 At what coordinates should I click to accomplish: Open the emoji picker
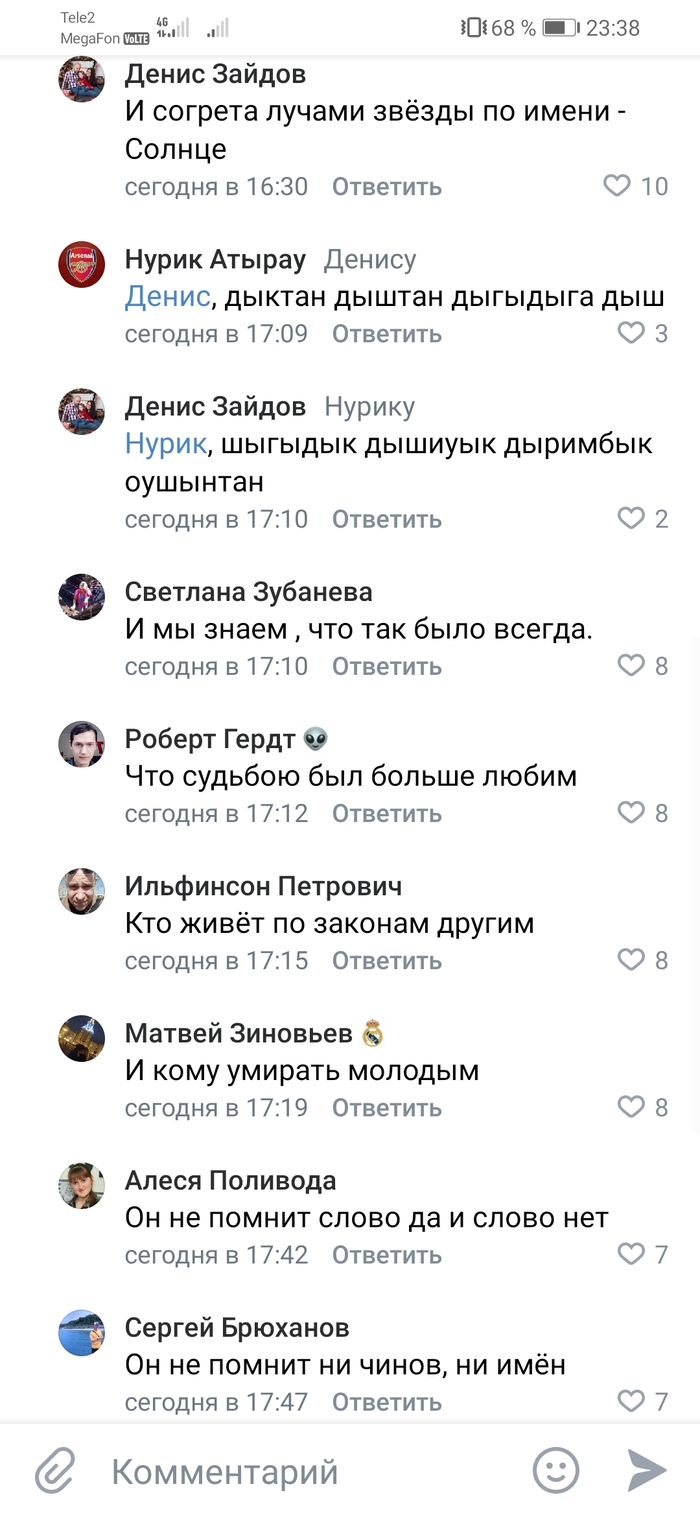(556, 1470)
